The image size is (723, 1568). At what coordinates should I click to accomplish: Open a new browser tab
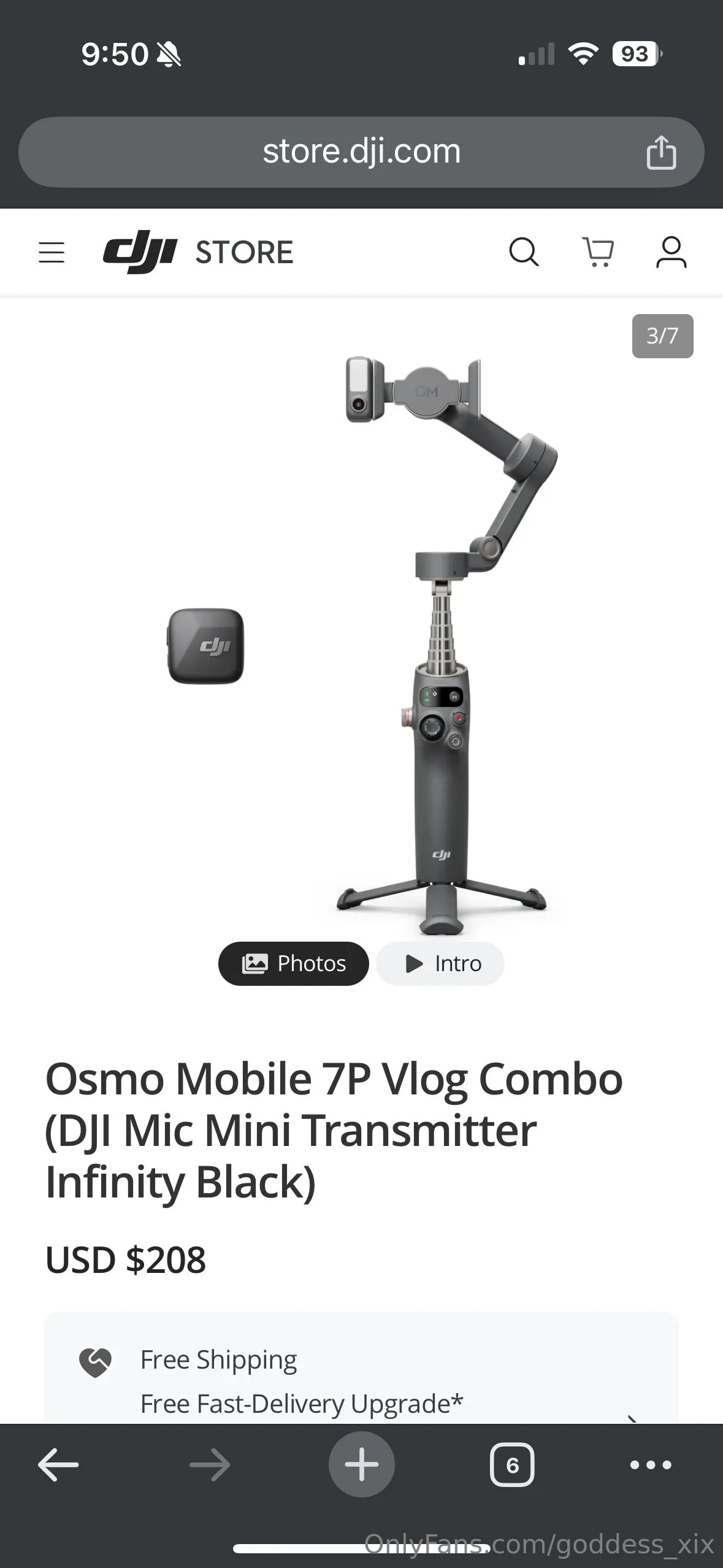point(361,1465)
